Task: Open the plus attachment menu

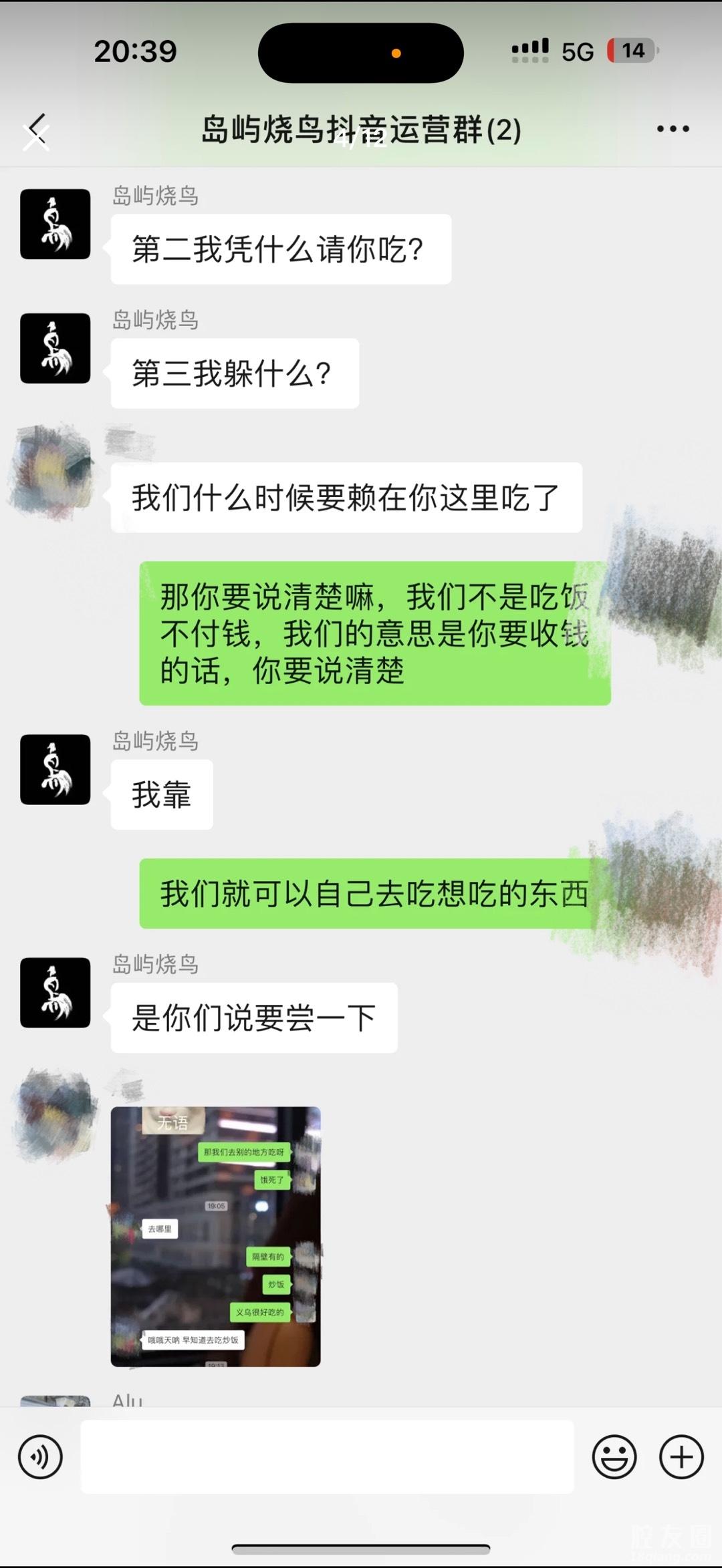Action: (681, 1456)
